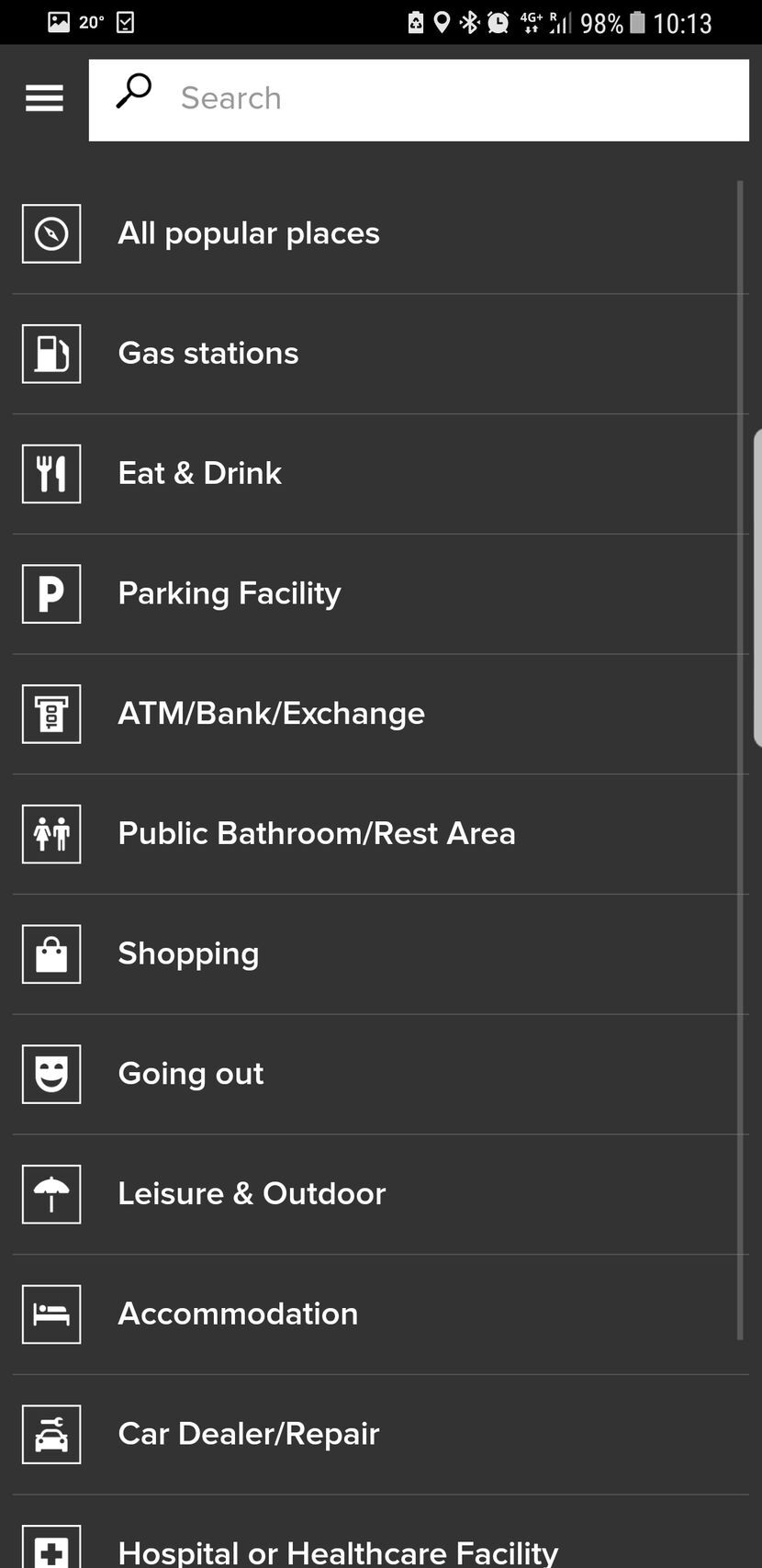
Task: Open the Shopping category
Action: pos(188,954)
